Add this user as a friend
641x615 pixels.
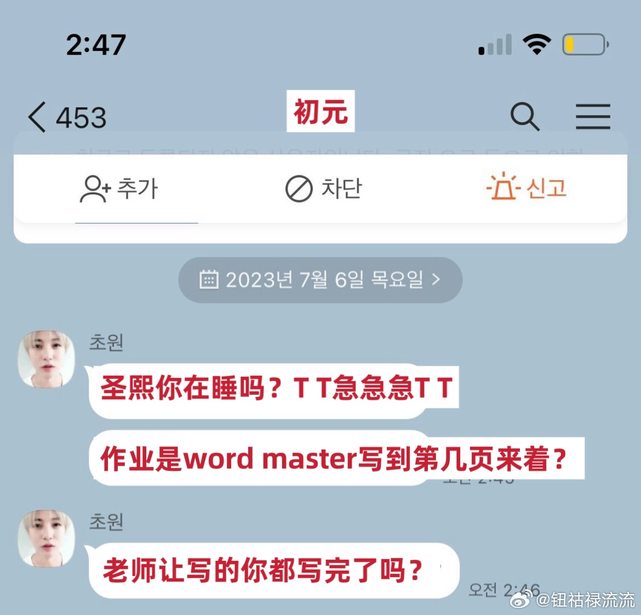click(118, 188)
